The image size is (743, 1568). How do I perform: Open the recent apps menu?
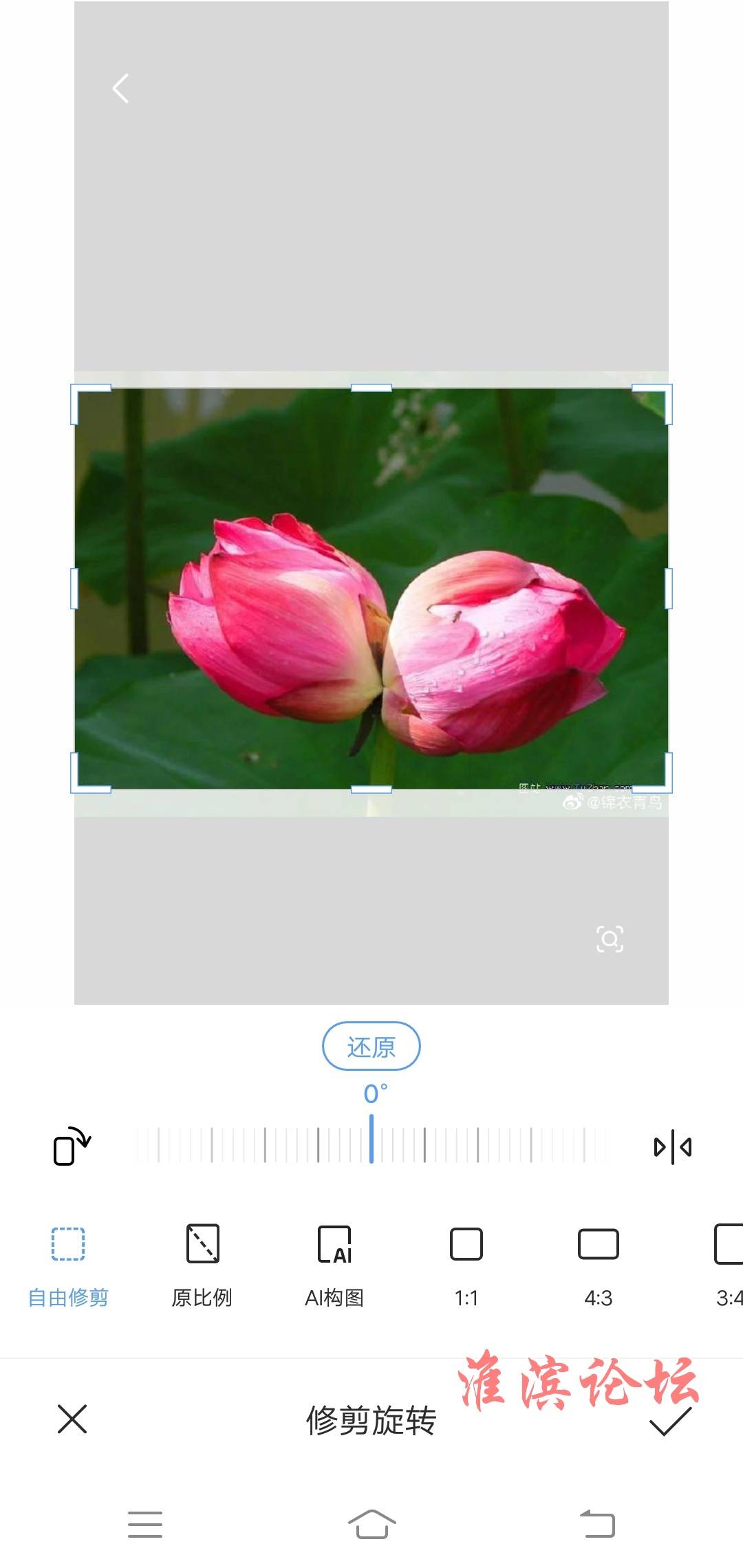pos(145,1524)
